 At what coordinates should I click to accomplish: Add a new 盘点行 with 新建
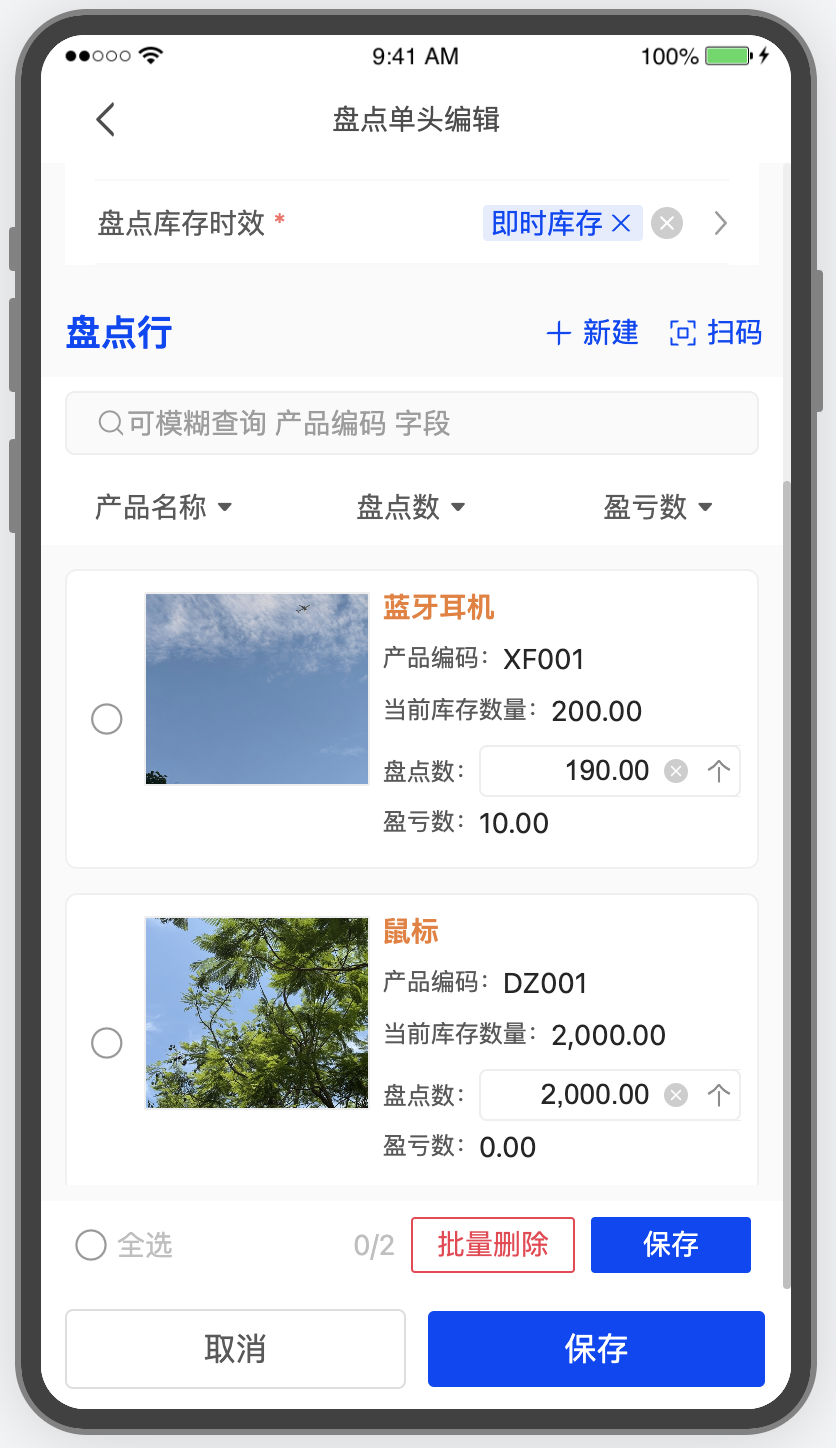593,332
